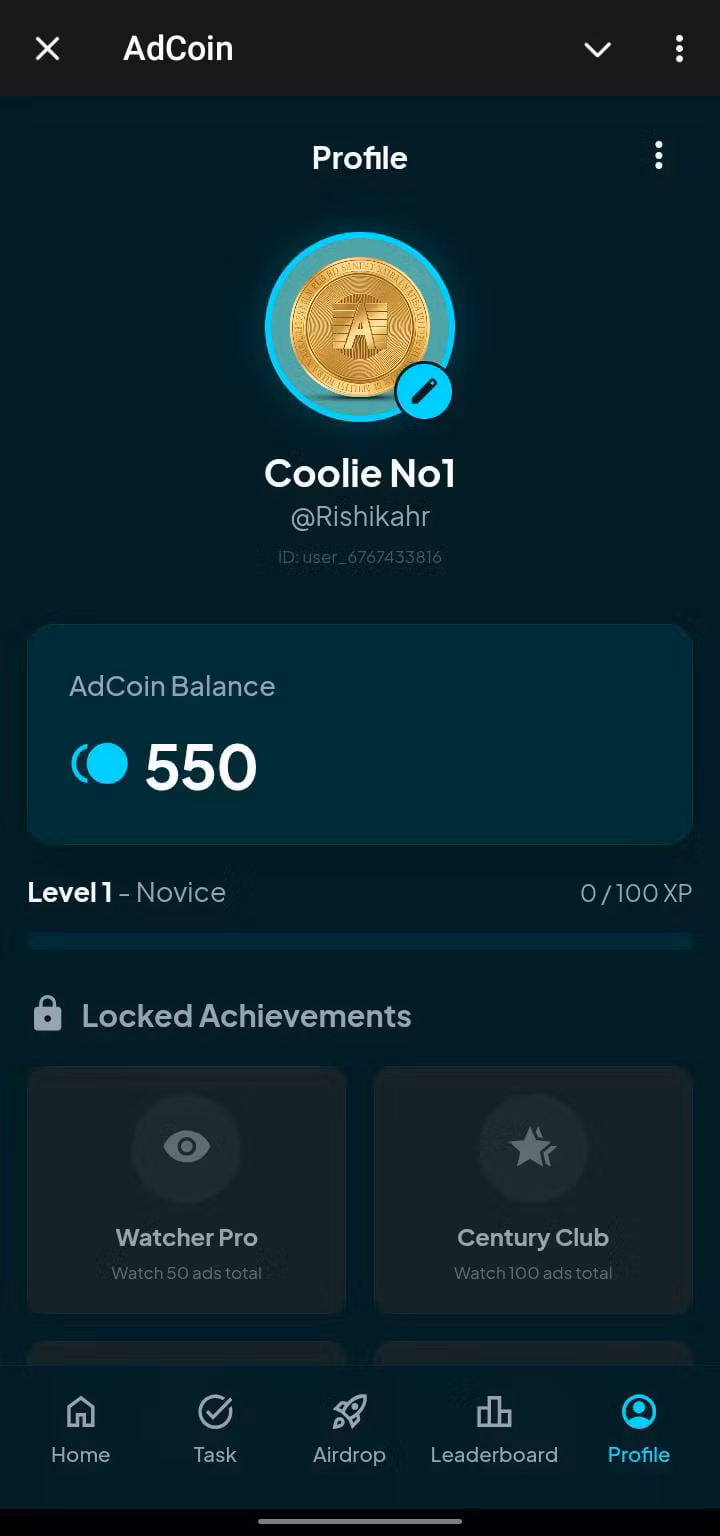View the Leaderboard tab
Image resolution: width=720 pixels, height=1536 pixels.
[x=494, y=1430]
